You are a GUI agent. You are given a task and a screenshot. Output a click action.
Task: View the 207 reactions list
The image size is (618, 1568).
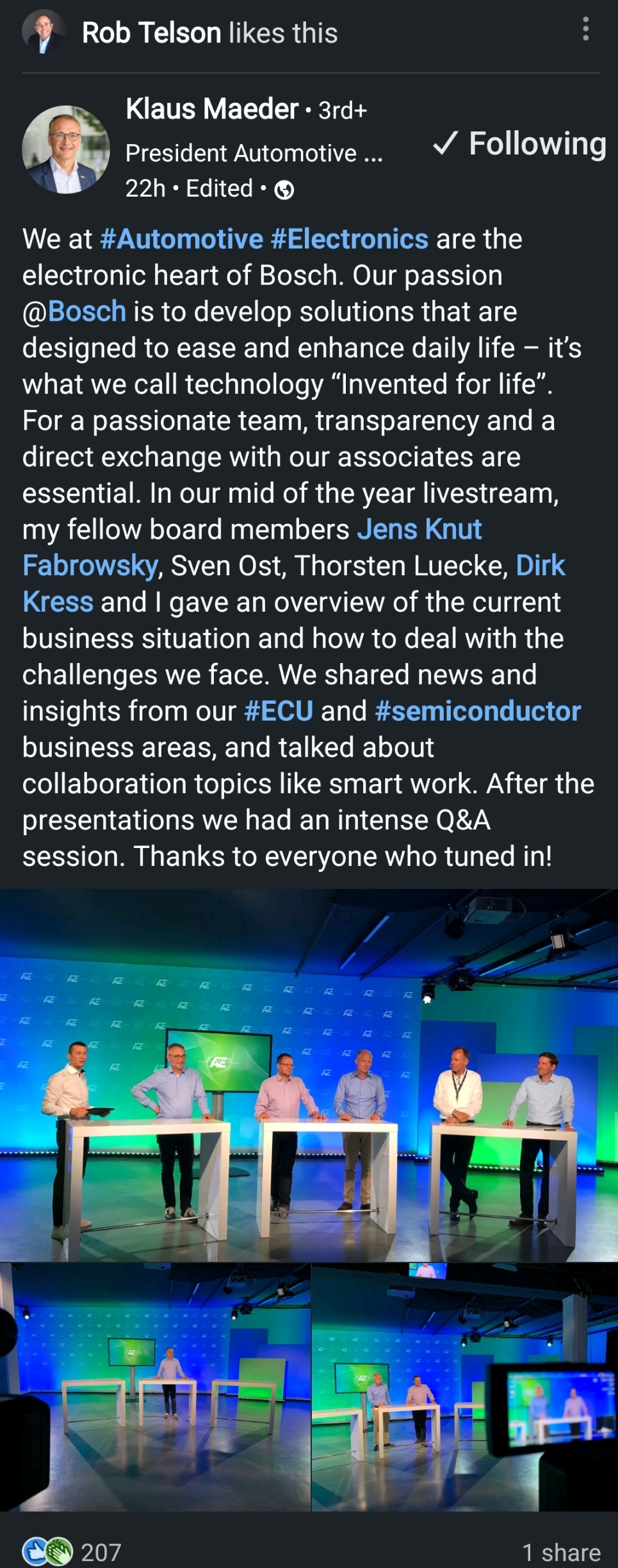[x=72, y=1552]
